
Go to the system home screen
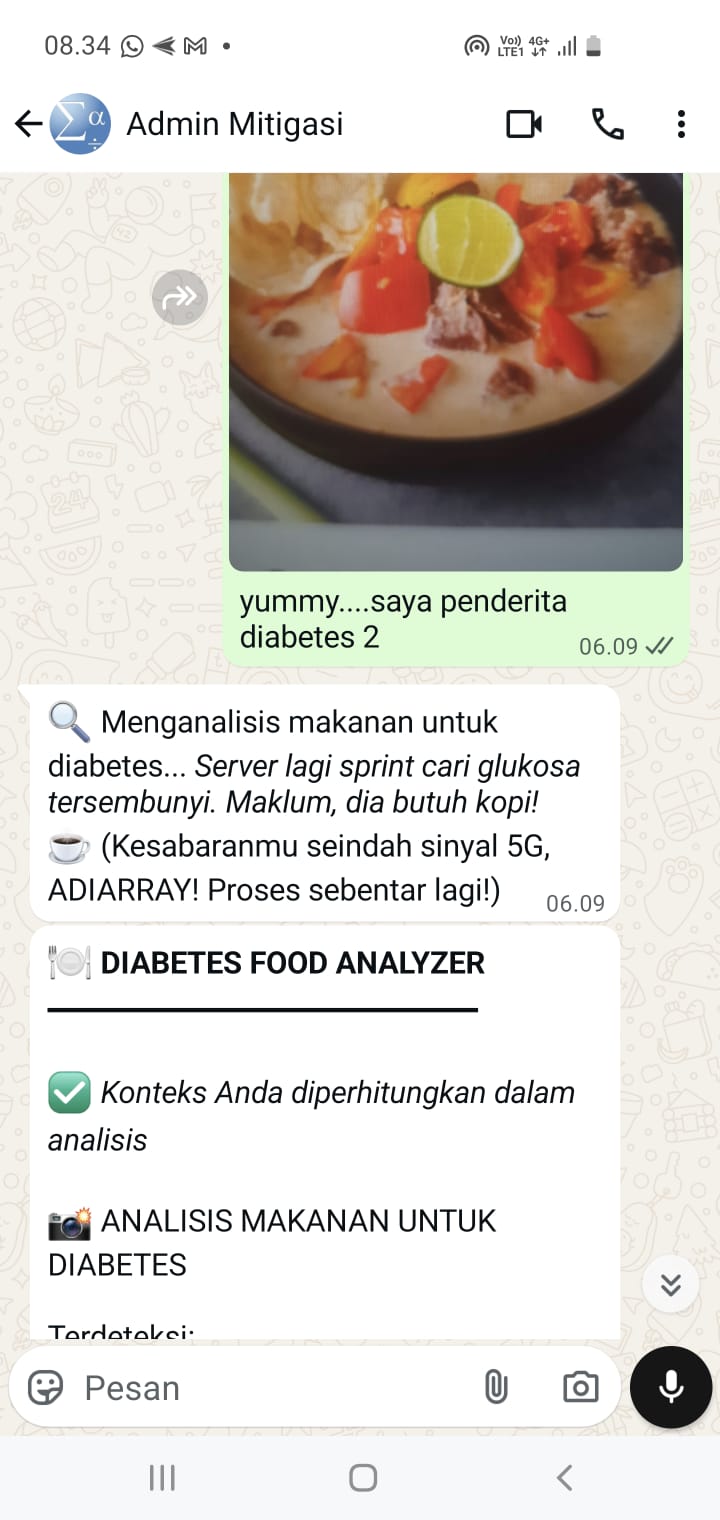point(362,1477)
